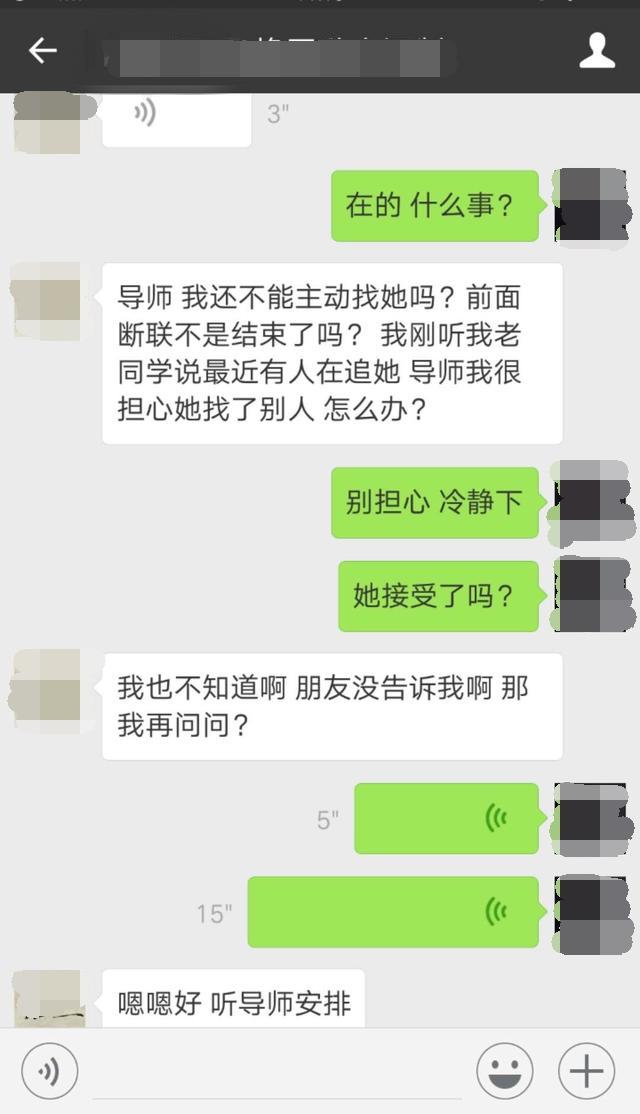Switch to voice input mode
This screenshot has height=1114, width=640.
click(48, 1072)
